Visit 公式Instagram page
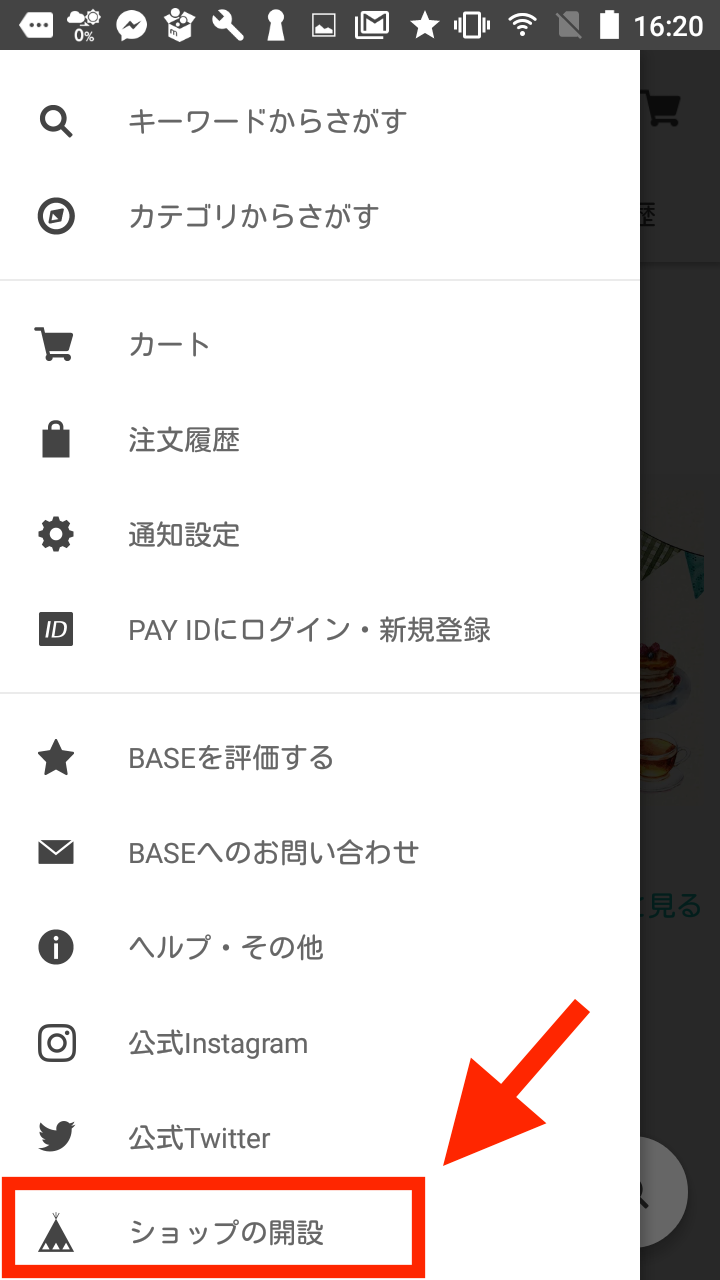720x1280 pixels. pos(218,1043)
